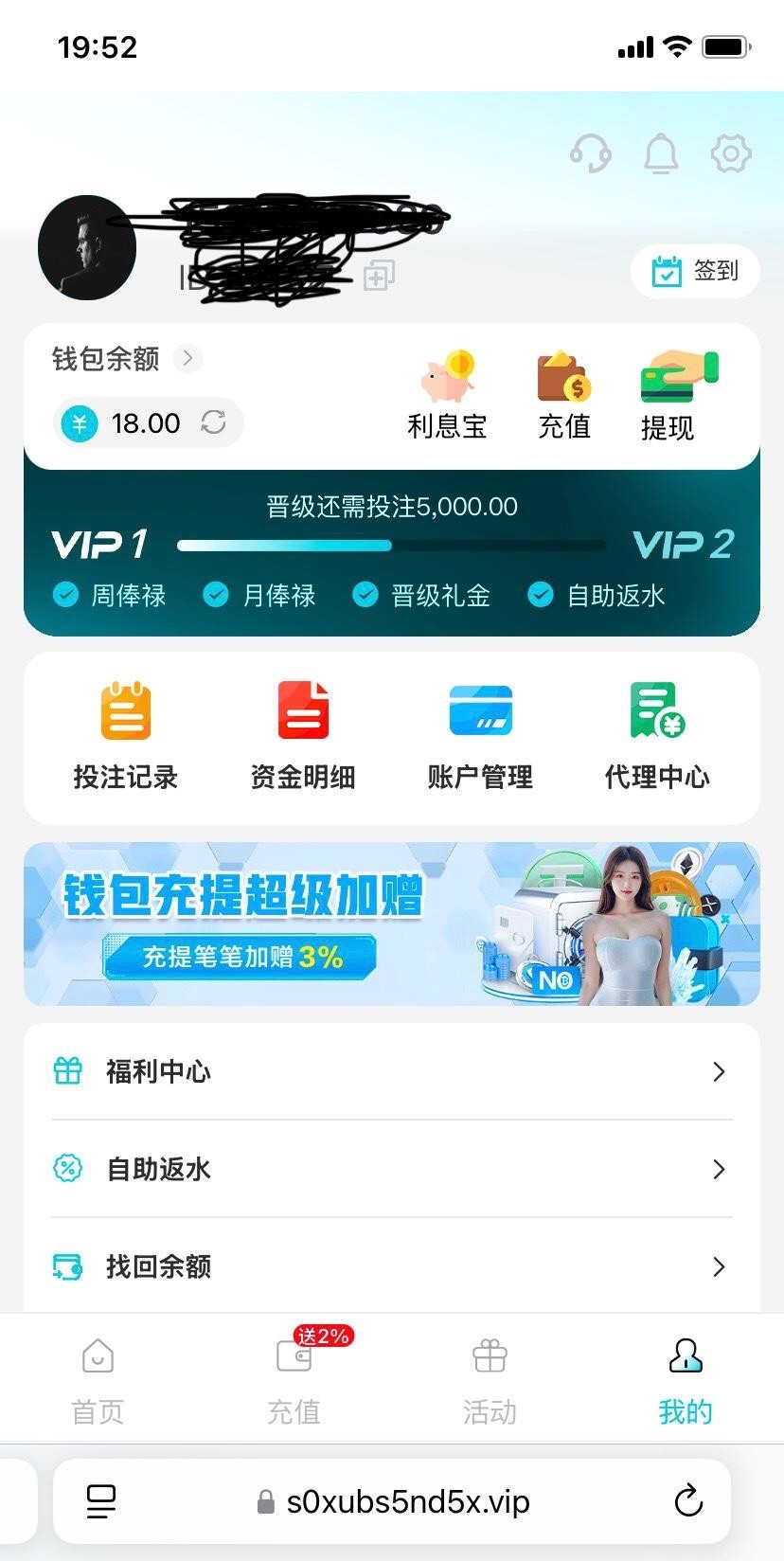Open the 钱包充提超级加赠 banner
The width and height of the screenshot is (784, 1561).
[392, 924]
